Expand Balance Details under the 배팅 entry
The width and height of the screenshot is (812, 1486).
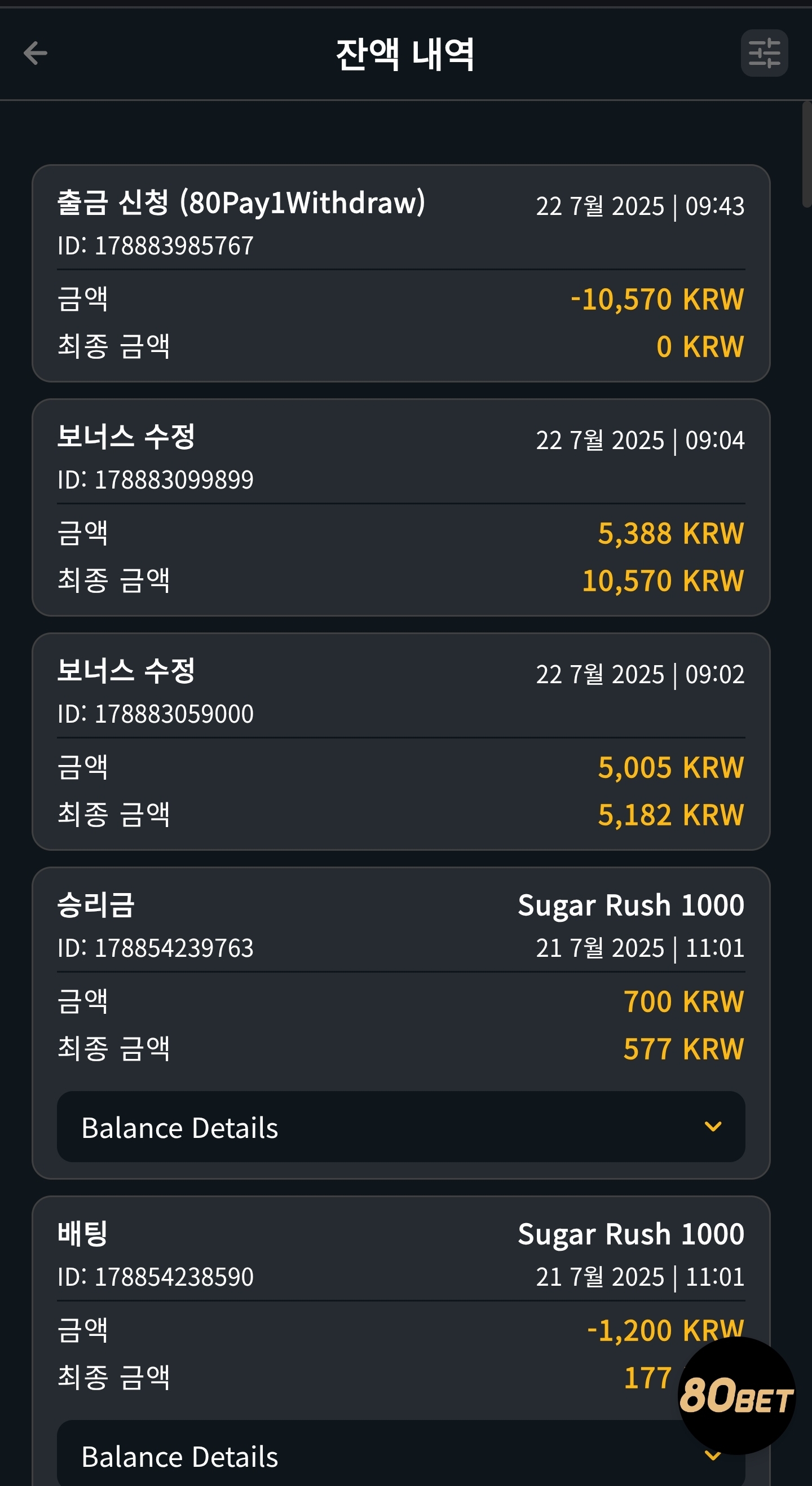[401, 1453]
